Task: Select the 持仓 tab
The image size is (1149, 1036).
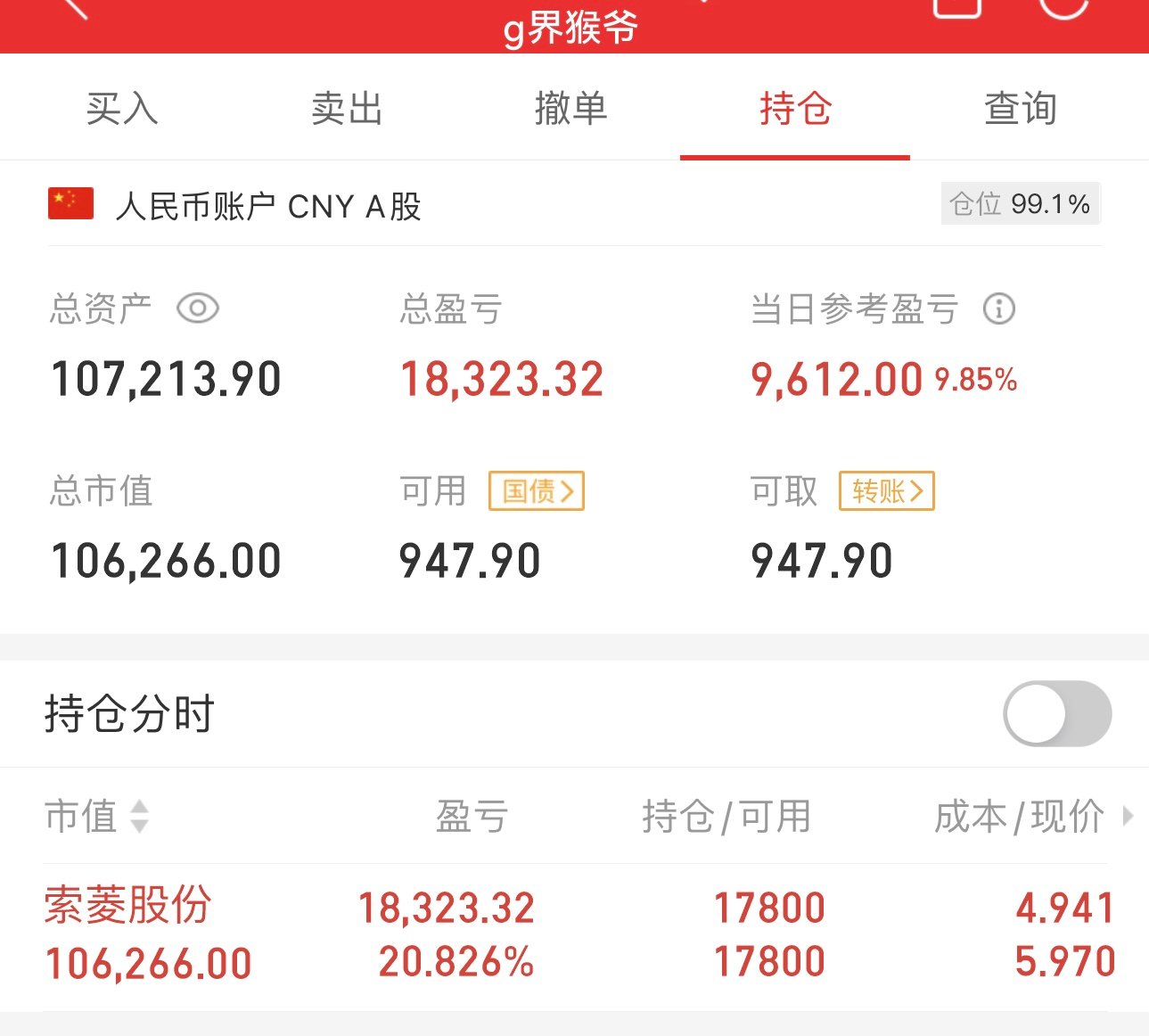Action: tap(795, 109)
